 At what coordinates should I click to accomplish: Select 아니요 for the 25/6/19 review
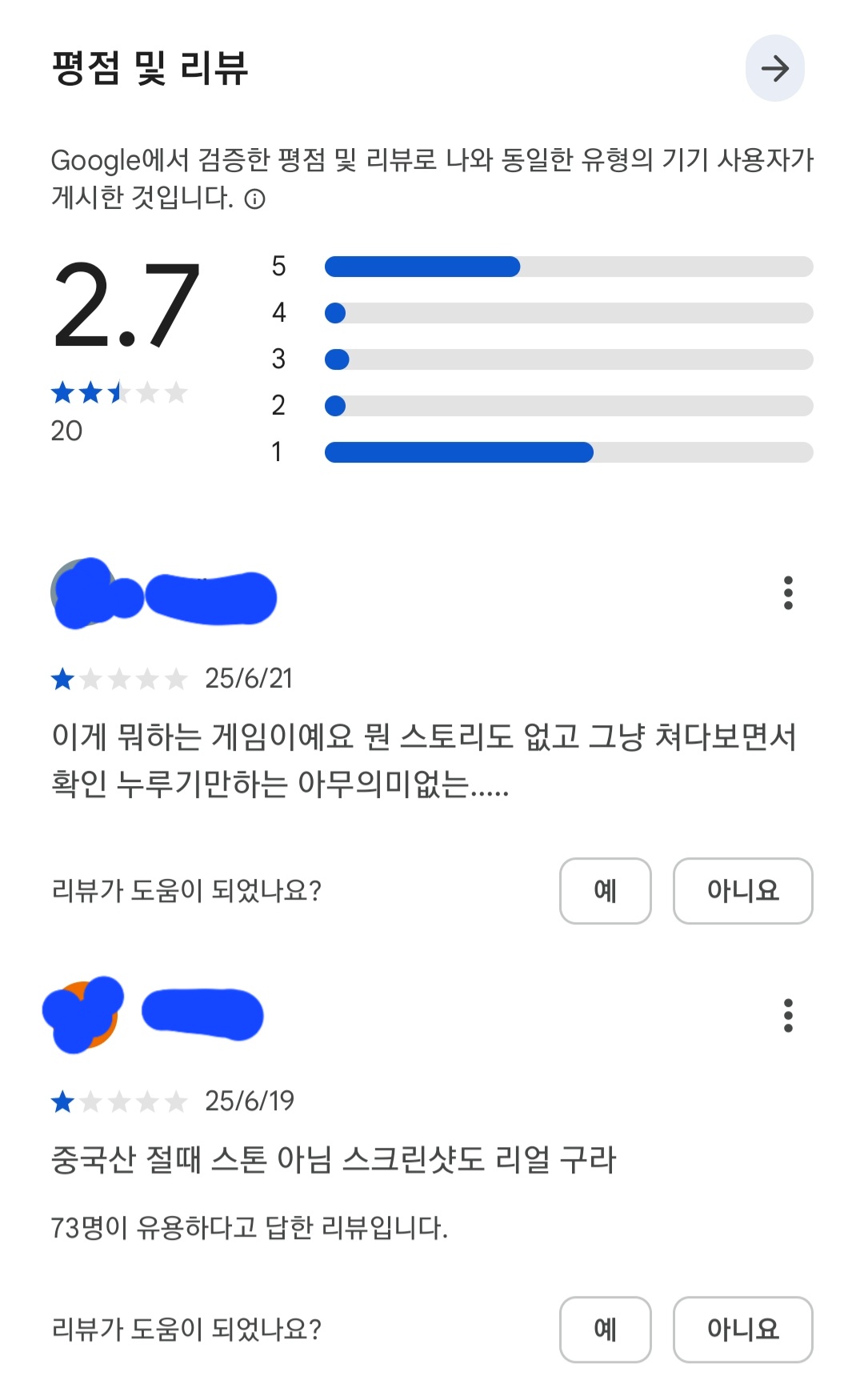[x=743, y=1330]
